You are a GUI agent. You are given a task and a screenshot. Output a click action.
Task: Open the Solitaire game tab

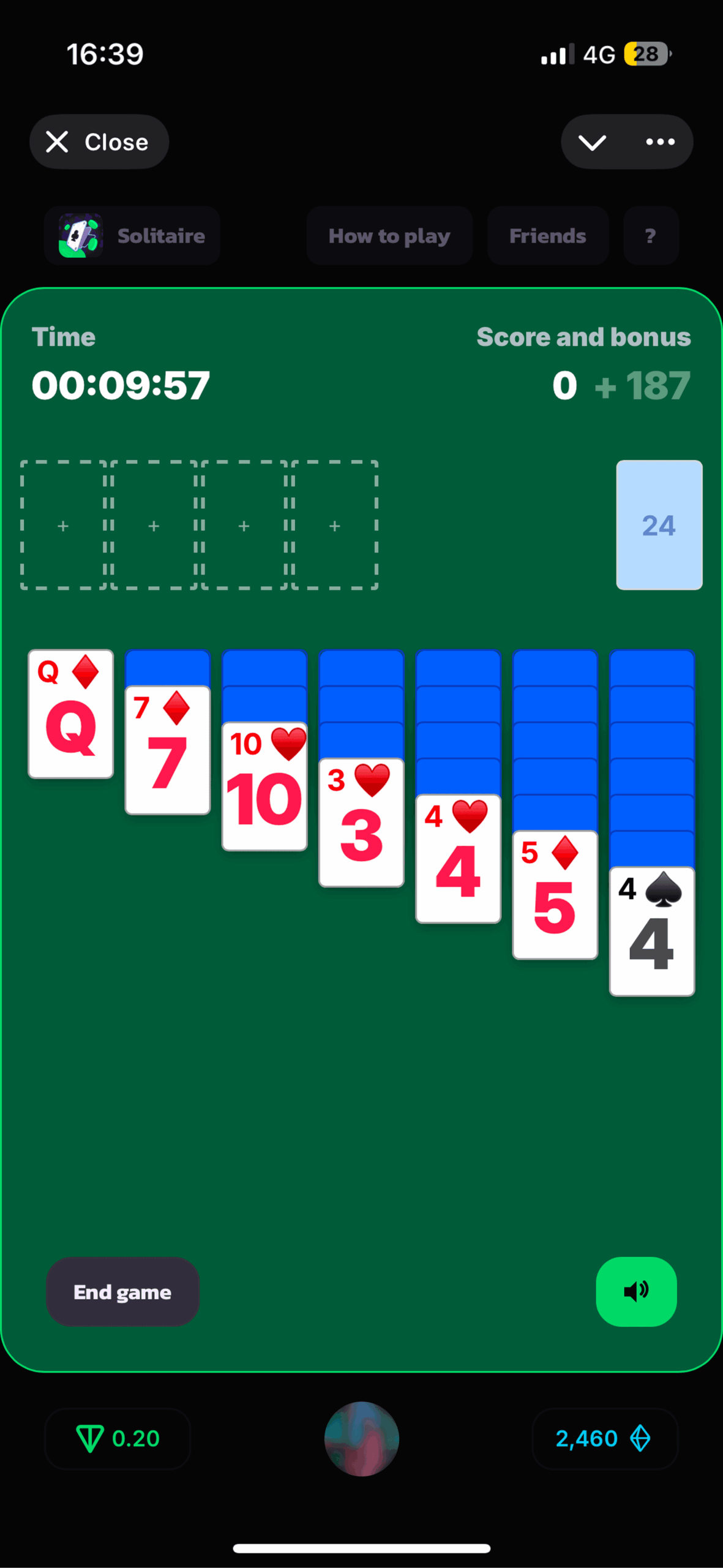pyautogui.click(x=132, y=236)
